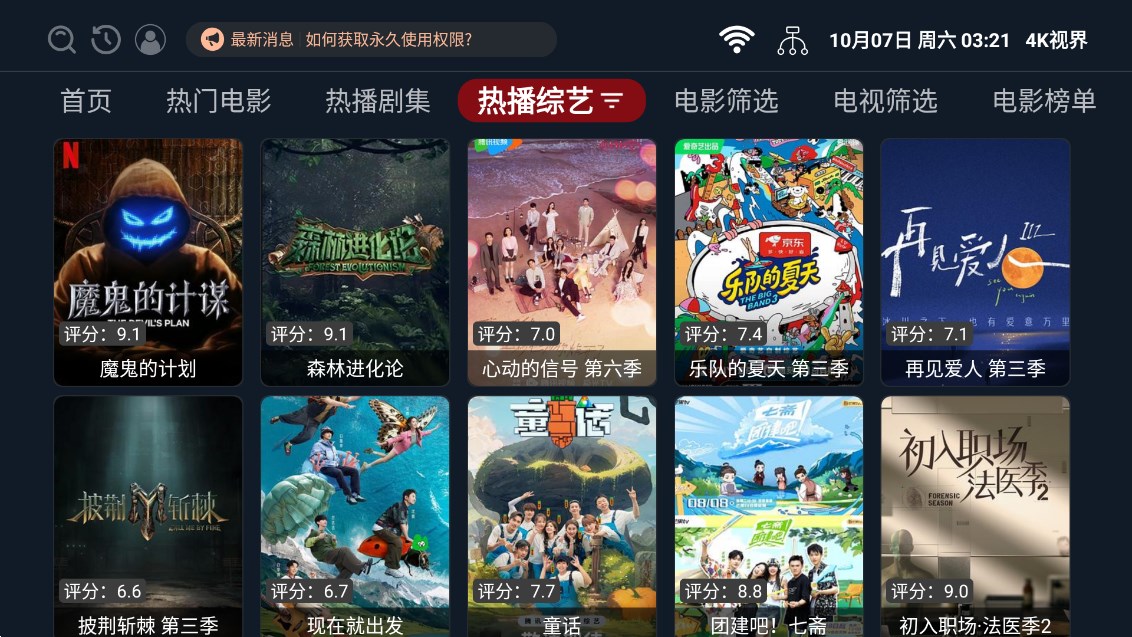Open the watch history icon
The image size is (1132, 637).
[106, 40]
